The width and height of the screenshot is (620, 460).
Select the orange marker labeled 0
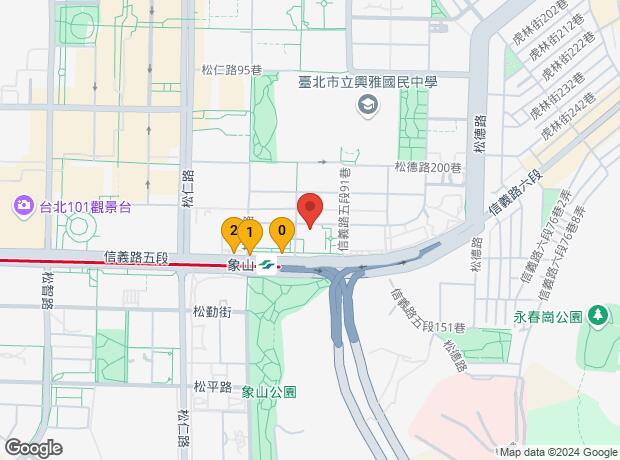(x=282, y=232)
